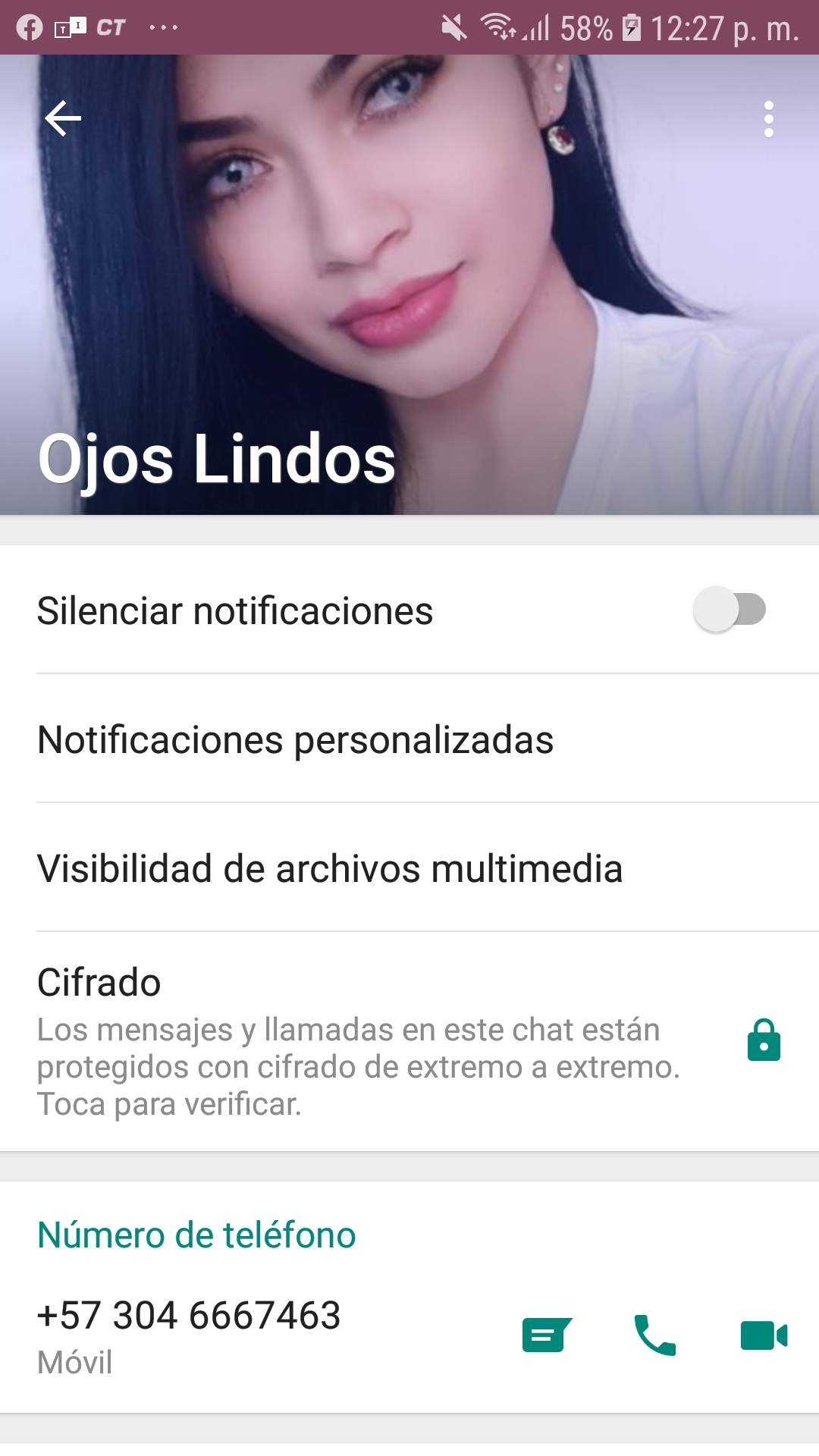The height and width of the screenshot is (1456, 819).
Task: Start a voice call with the phone icon
Action: tap(654, 1335)
